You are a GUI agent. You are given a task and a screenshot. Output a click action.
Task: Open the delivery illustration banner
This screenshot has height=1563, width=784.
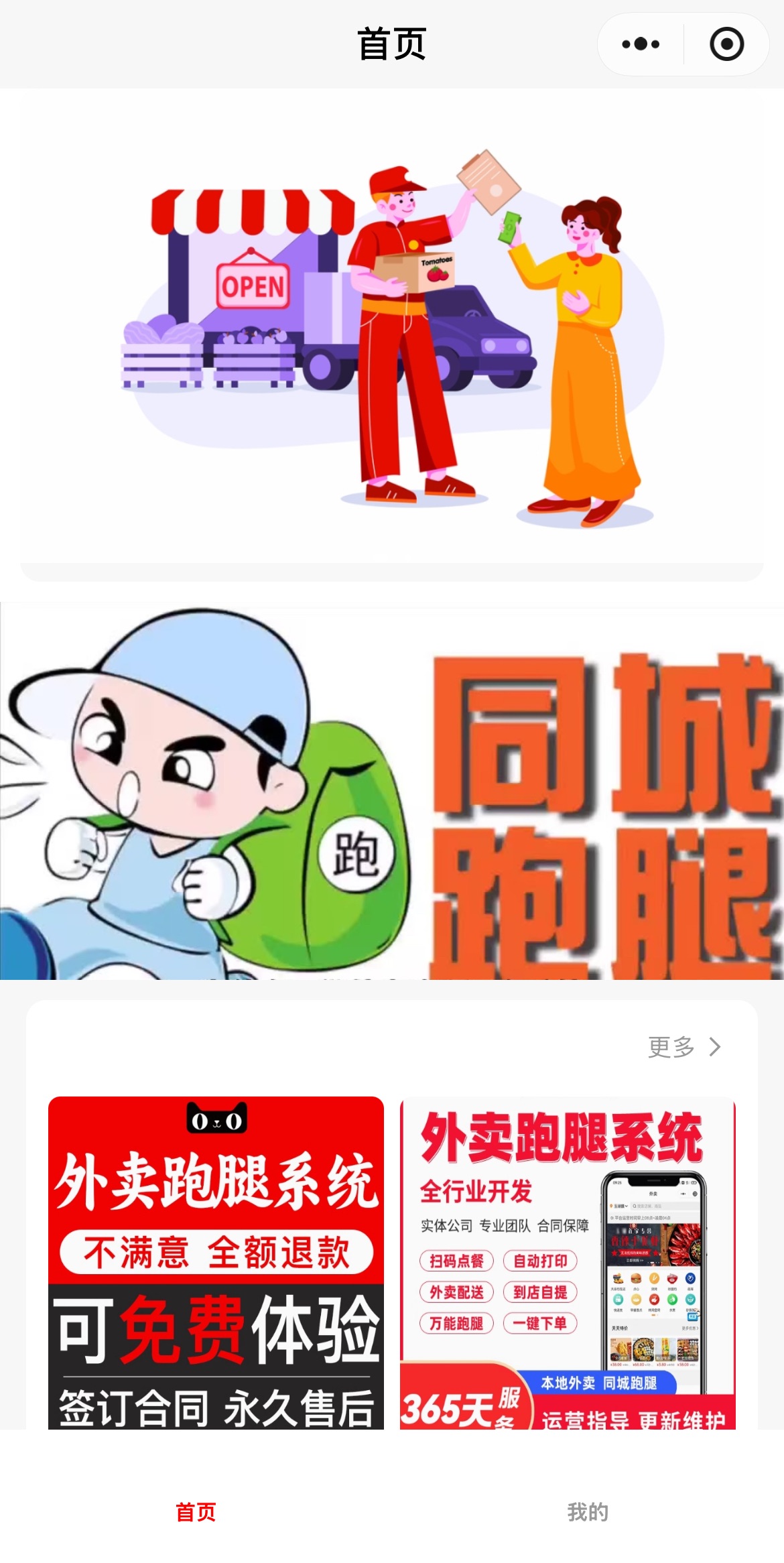click(392, 335)
